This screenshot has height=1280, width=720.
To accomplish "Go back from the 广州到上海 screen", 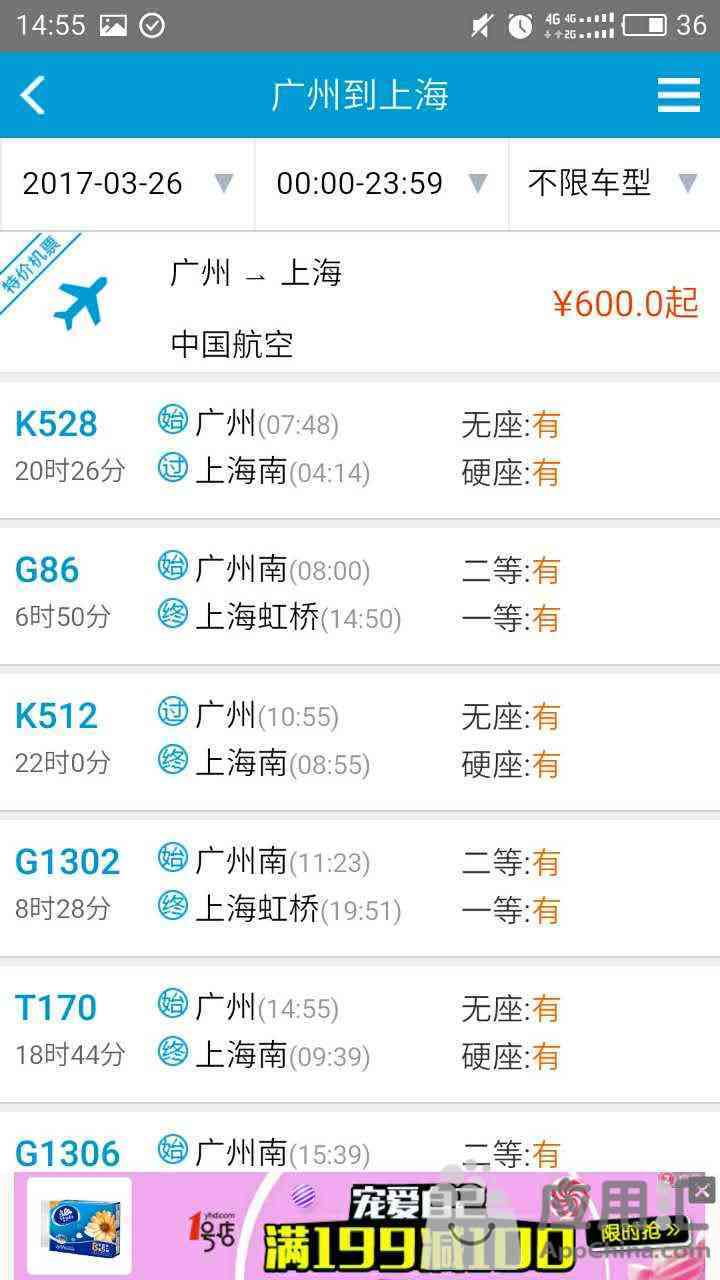I will pos(33,96).
